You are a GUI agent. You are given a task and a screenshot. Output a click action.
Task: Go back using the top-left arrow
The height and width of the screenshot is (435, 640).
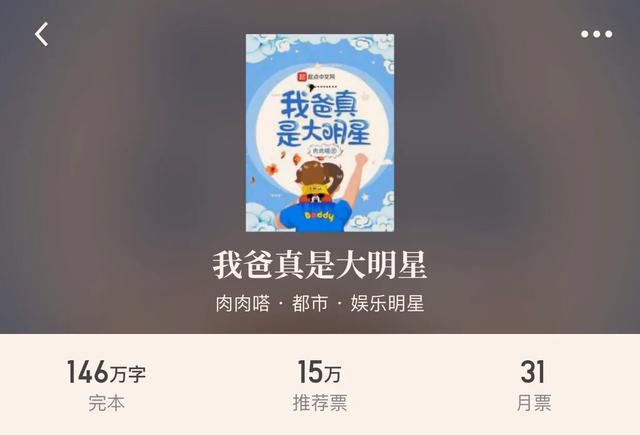[x=41, y=34]
